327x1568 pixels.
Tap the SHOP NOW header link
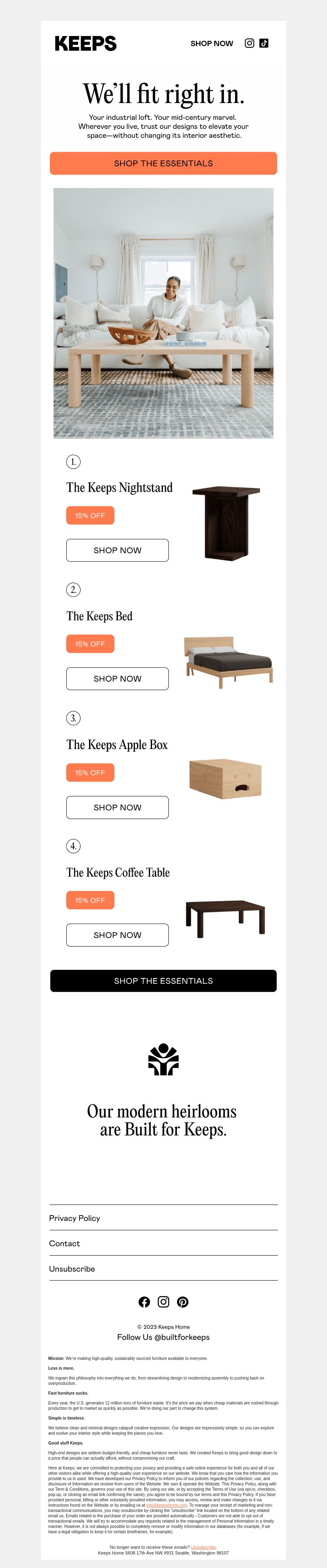click(211, 43)
